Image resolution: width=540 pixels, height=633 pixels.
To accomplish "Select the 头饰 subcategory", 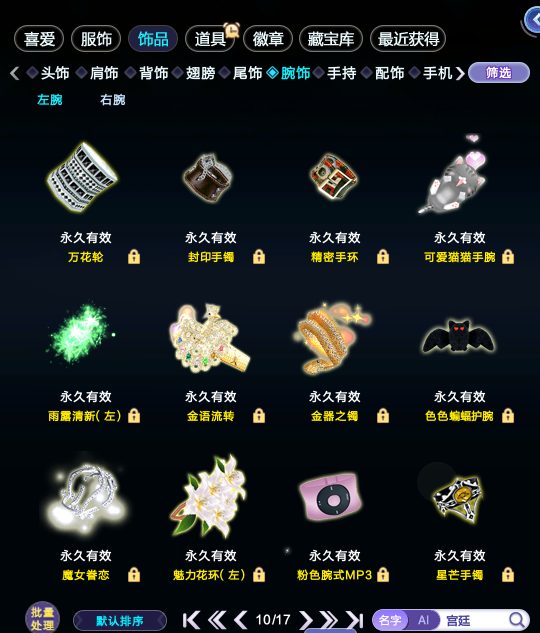I will coord(54,73).
